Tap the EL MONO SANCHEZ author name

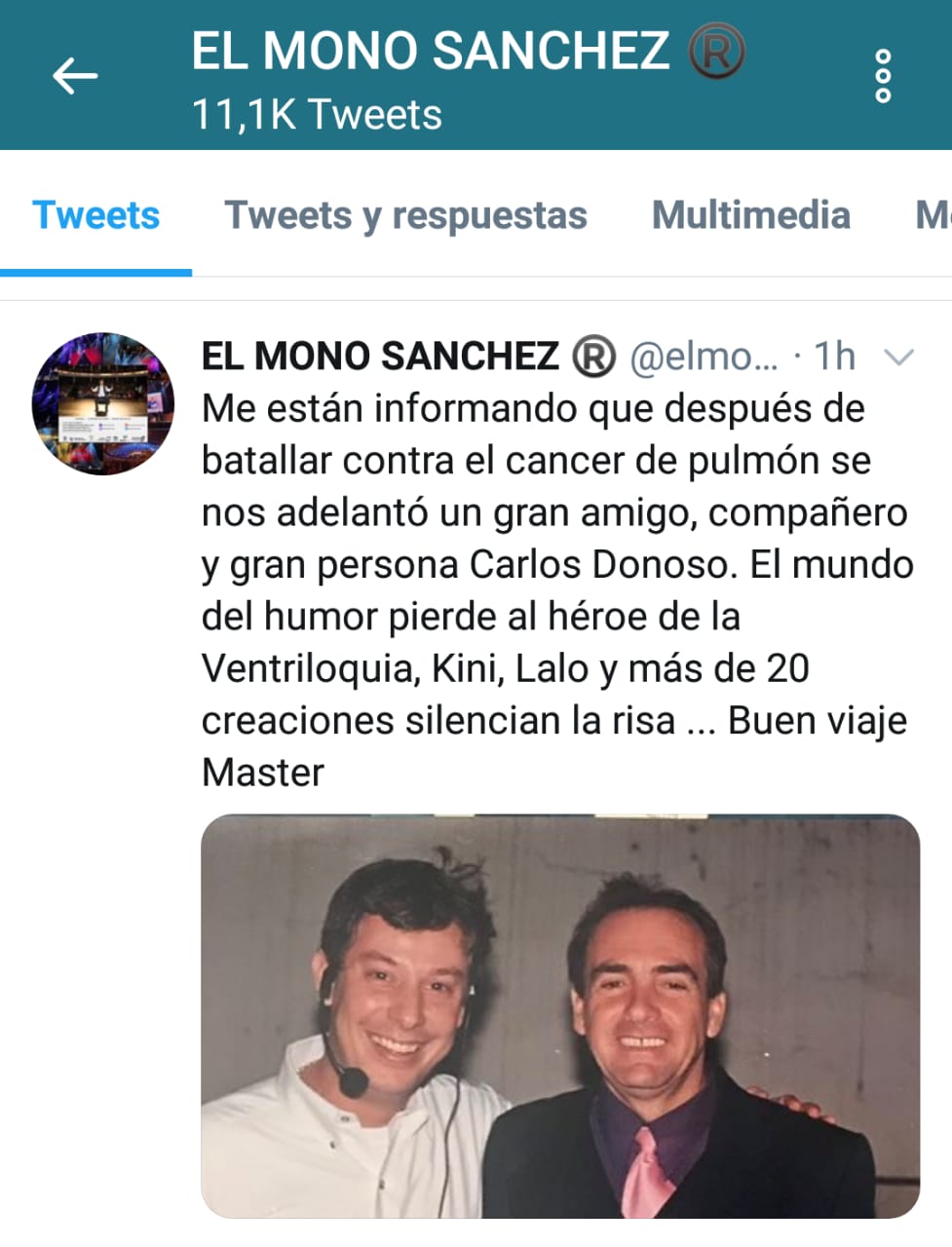[x=380, y=357]
